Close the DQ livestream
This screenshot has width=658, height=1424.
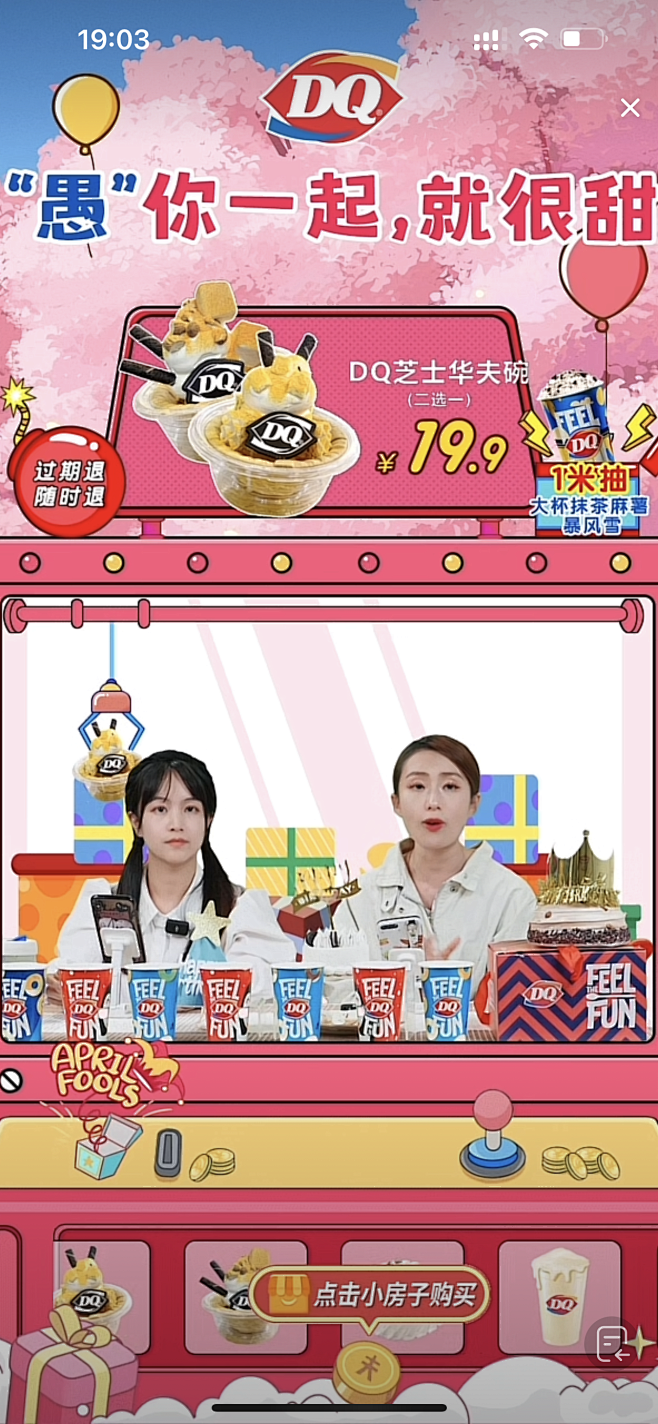[x=630, y=108]
